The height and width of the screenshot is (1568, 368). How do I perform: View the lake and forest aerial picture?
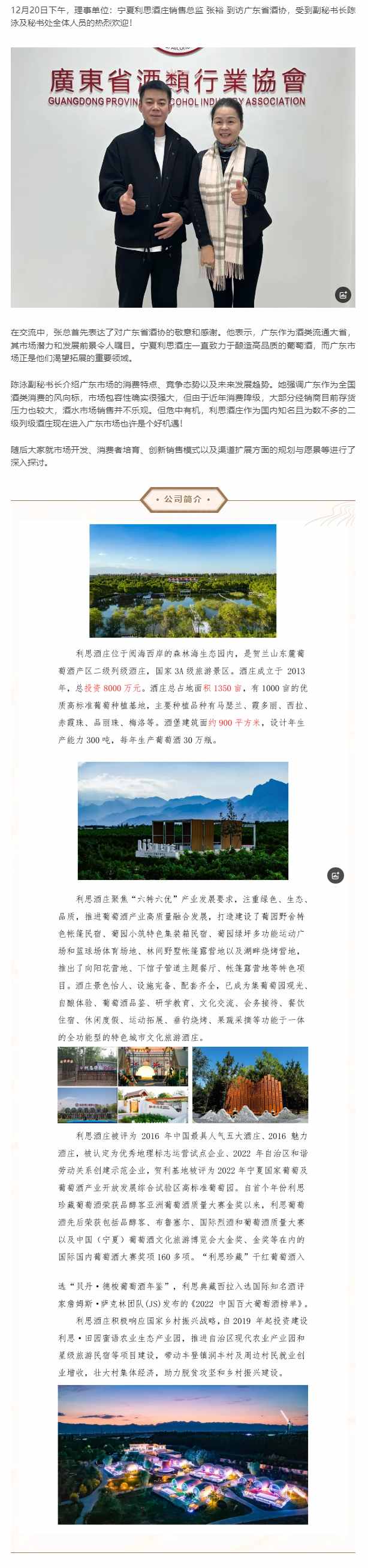[182, 580]
